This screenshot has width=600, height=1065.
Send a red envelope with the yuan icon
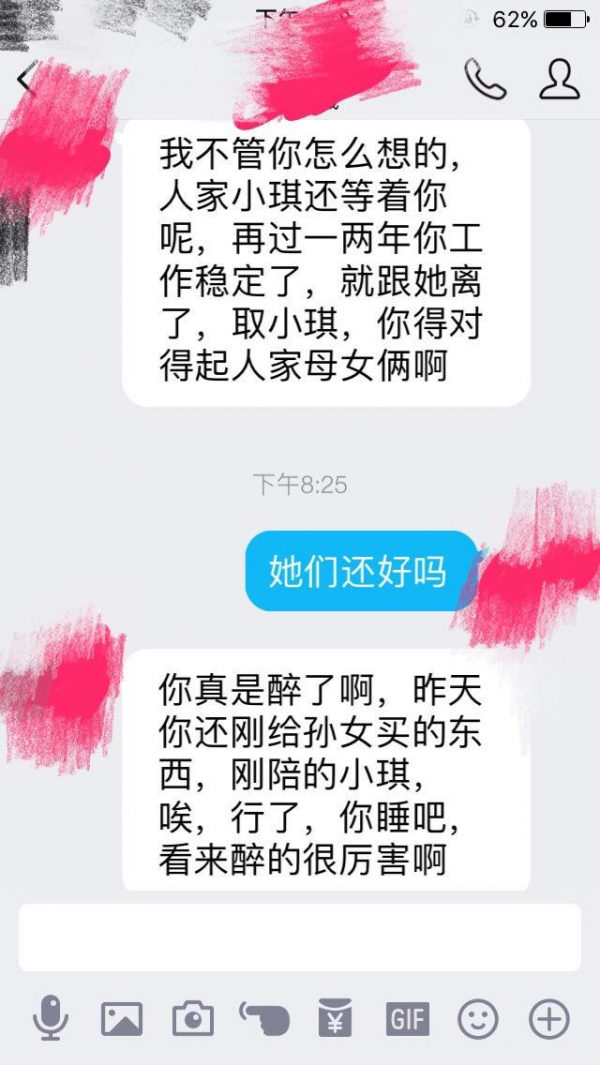[336, 1019]
